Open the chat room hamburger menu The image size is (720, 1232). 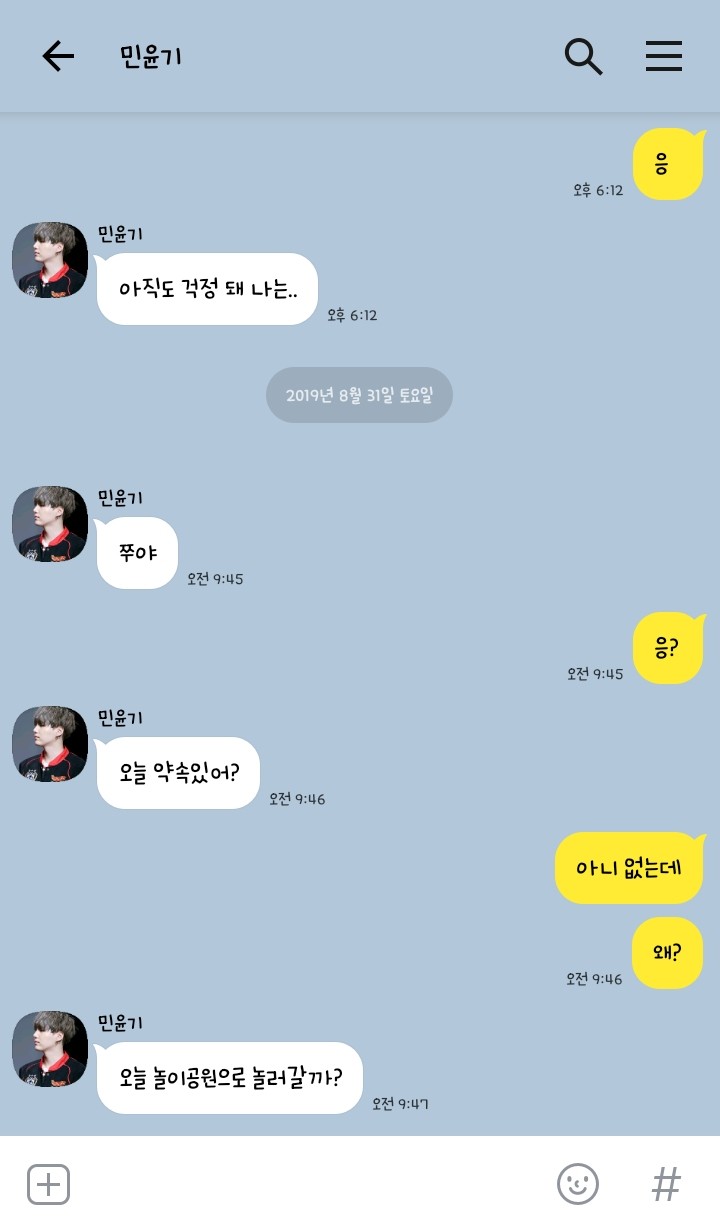(x=663, y=57)
